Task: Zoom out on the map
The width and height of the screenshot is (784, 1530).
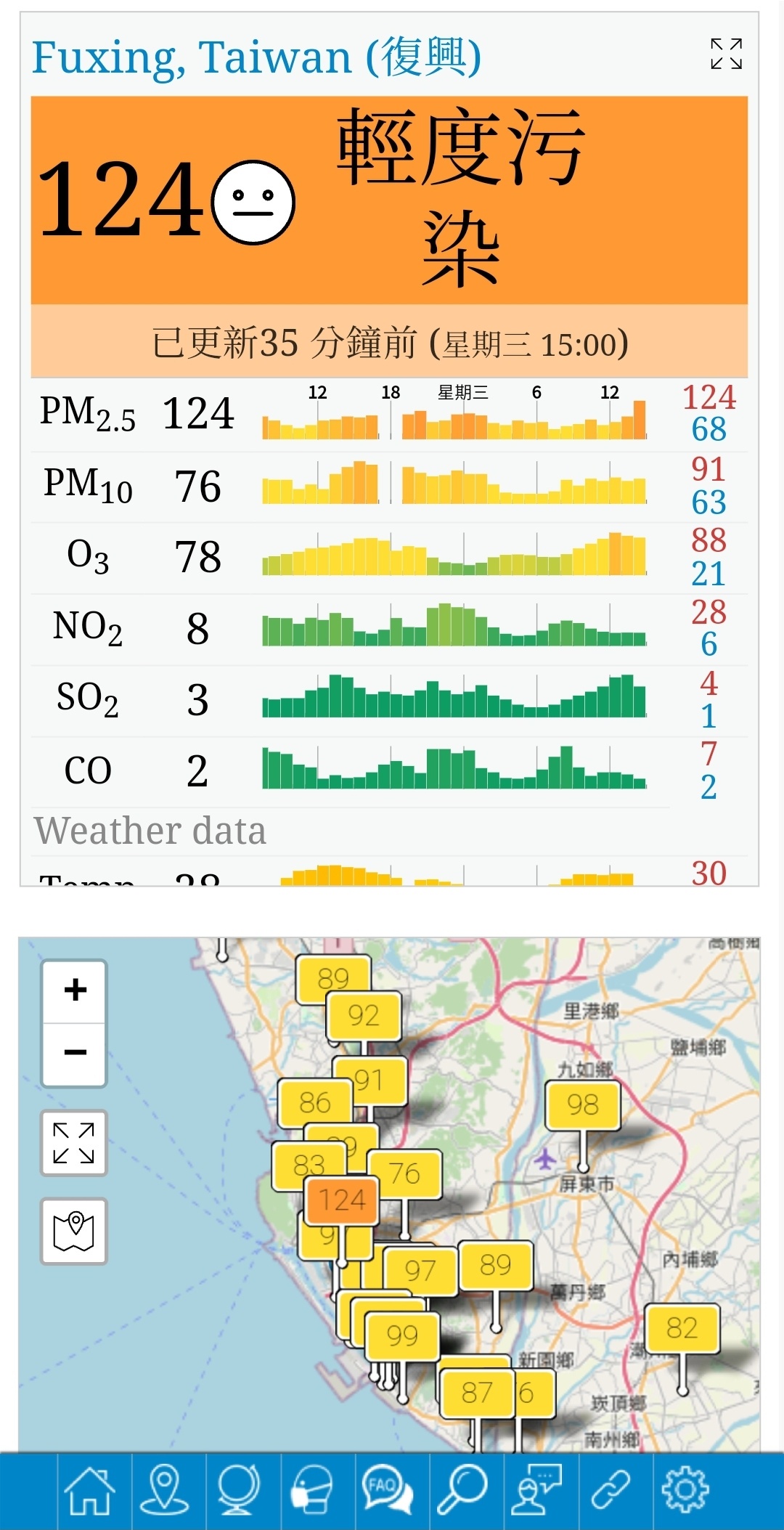Action: (x=75, y=1054)
